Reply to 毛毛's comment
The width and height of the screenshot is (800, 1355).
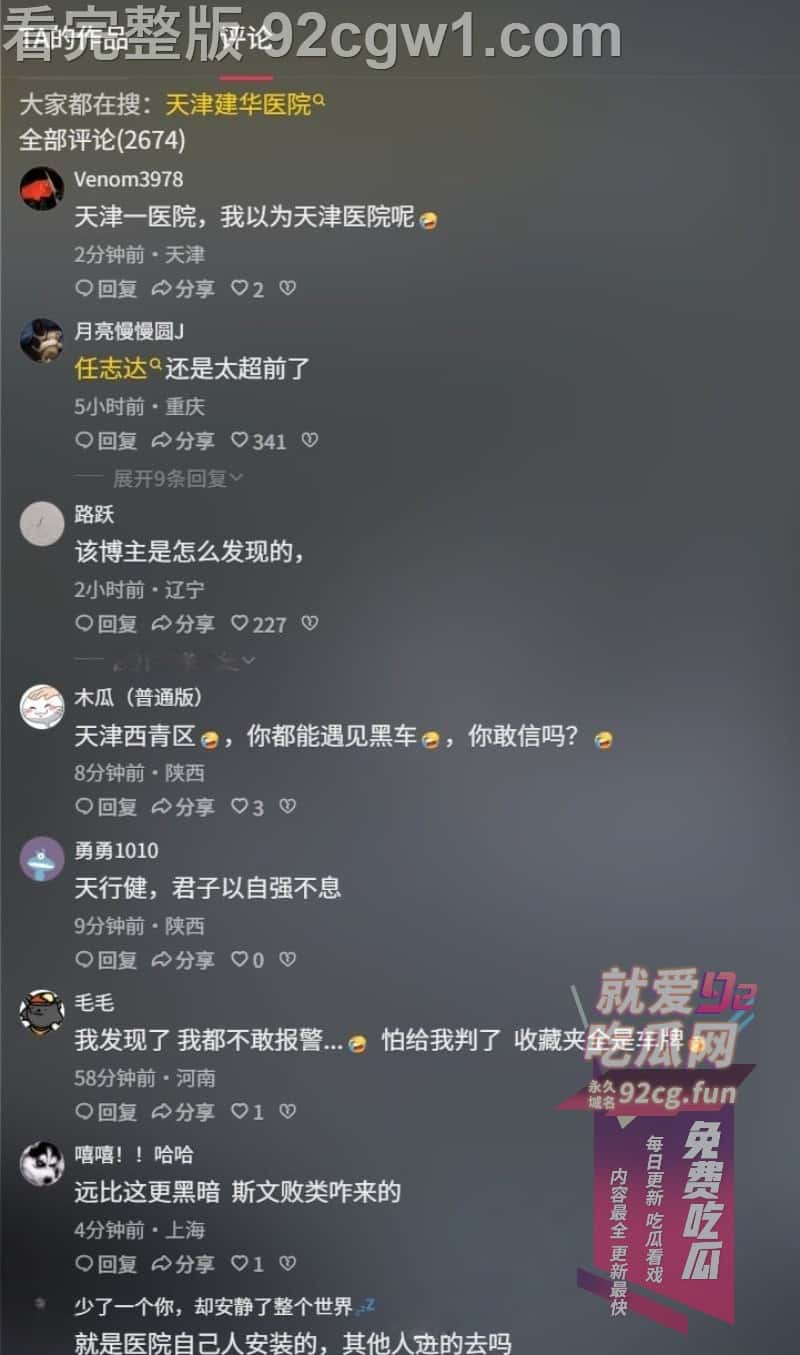[107, 1112]
